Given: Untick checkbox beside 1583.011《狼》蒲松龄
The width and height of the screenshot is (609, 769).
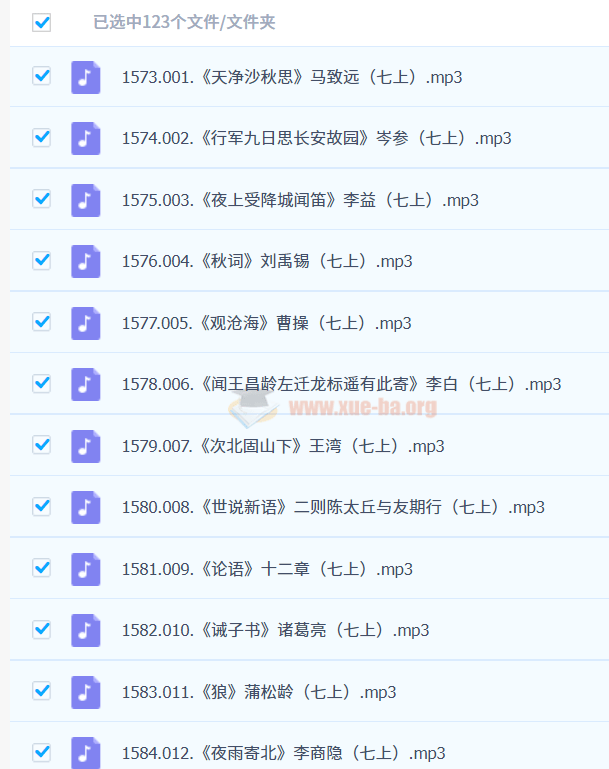Looking at the screenshot, I should point(41,691).
